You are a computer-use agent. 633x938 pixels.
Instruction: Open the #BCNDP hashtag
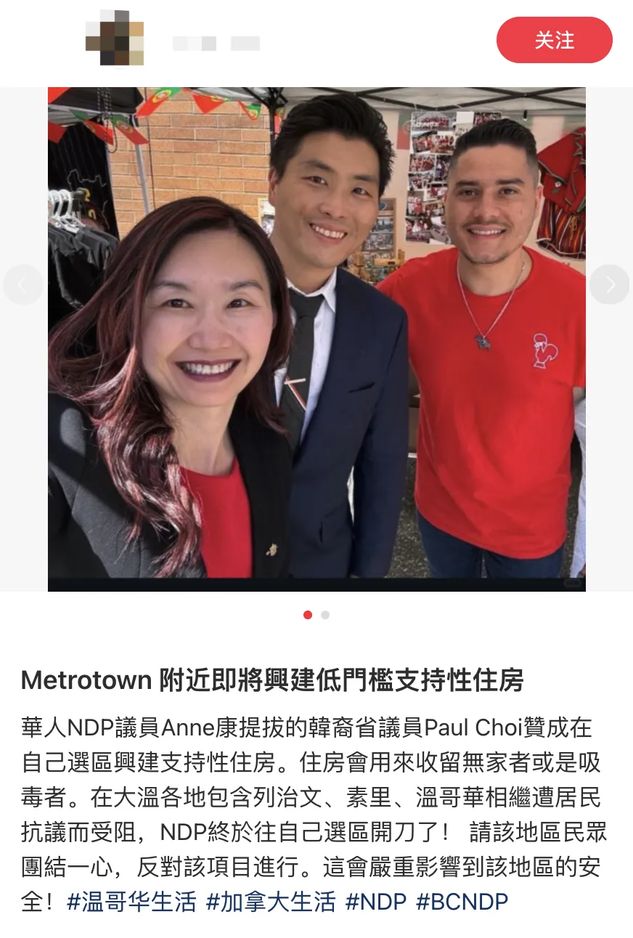pyautogui.click(x=462, y=901)
